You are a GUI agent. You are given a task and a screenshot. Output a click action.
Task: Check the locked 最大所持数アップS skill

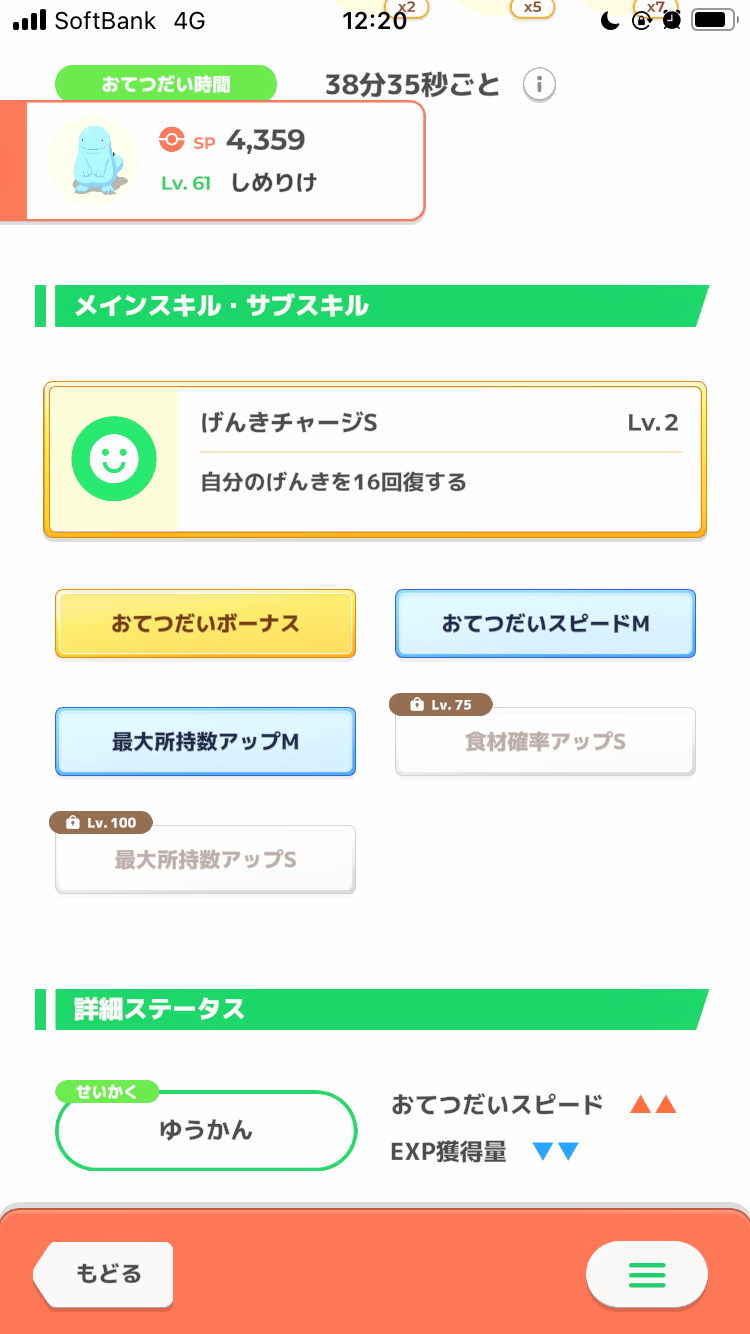[205, 859]
